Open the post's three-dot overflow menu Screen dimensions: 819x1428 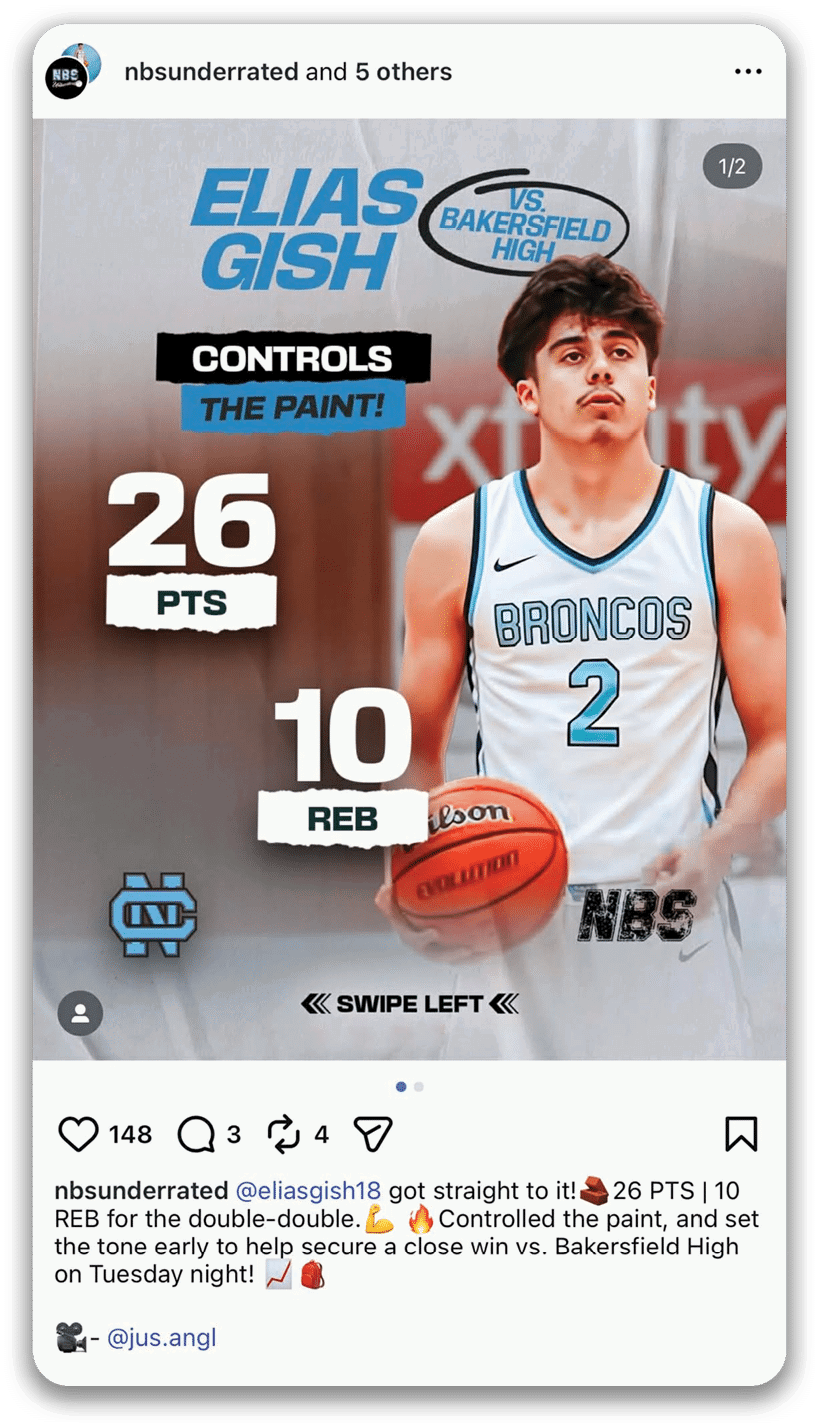click(x=748, y=72)
